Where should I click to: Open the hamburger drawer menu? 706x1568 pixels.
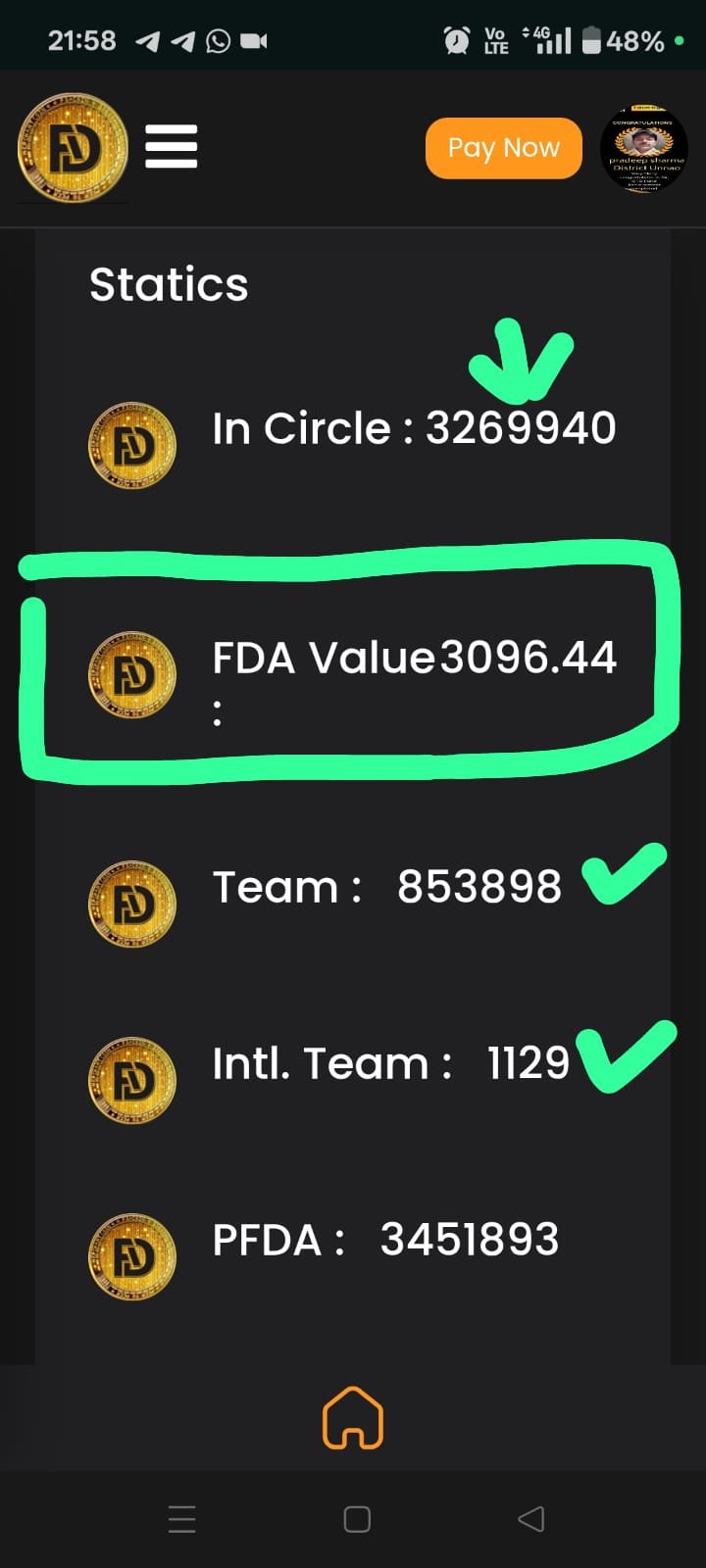point(172,147)
